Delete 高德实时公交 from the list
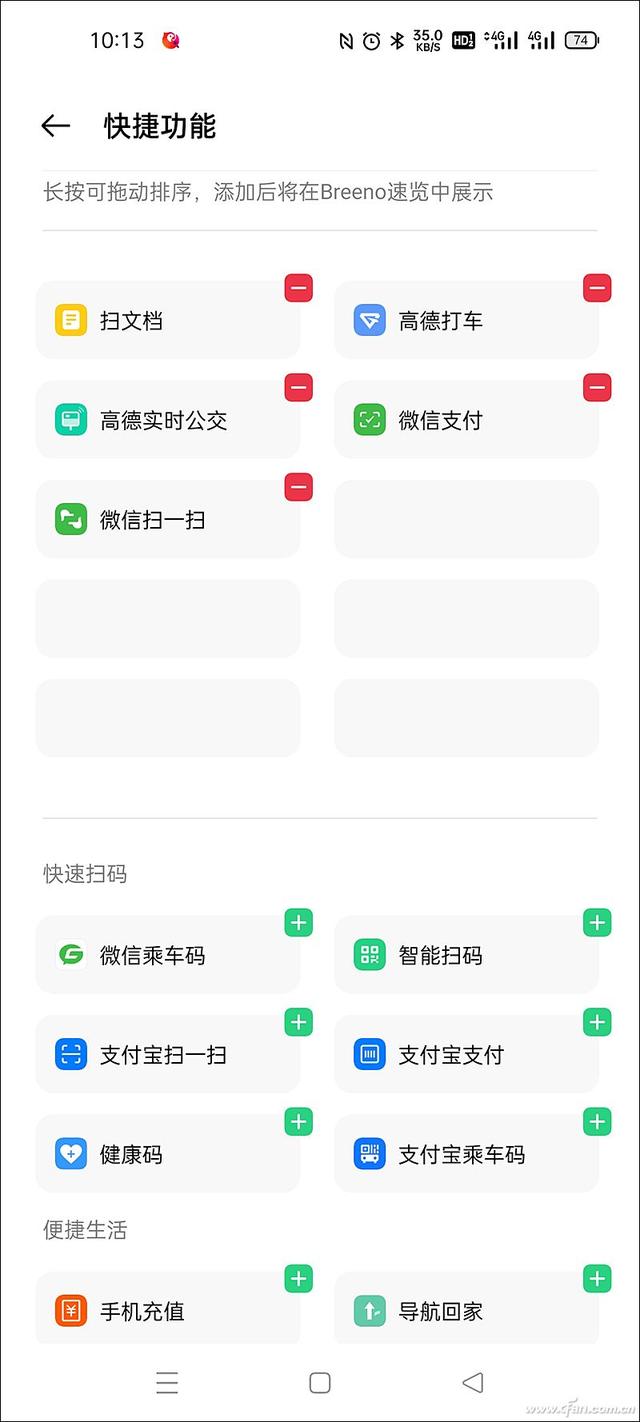This screenshot has height=1422, width=640. tap(298, 387)
